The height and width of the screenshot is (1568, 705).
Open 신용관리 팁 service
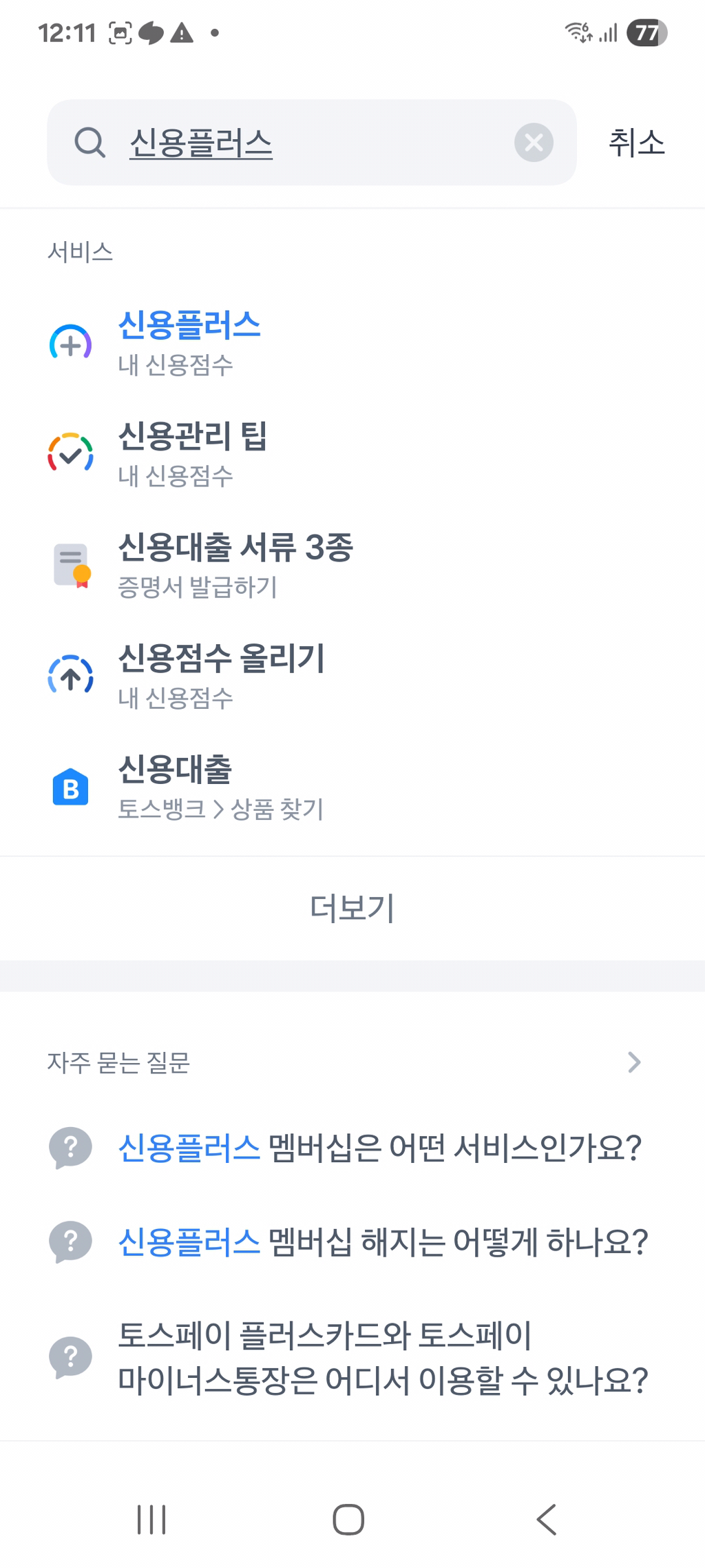(193, 453)
